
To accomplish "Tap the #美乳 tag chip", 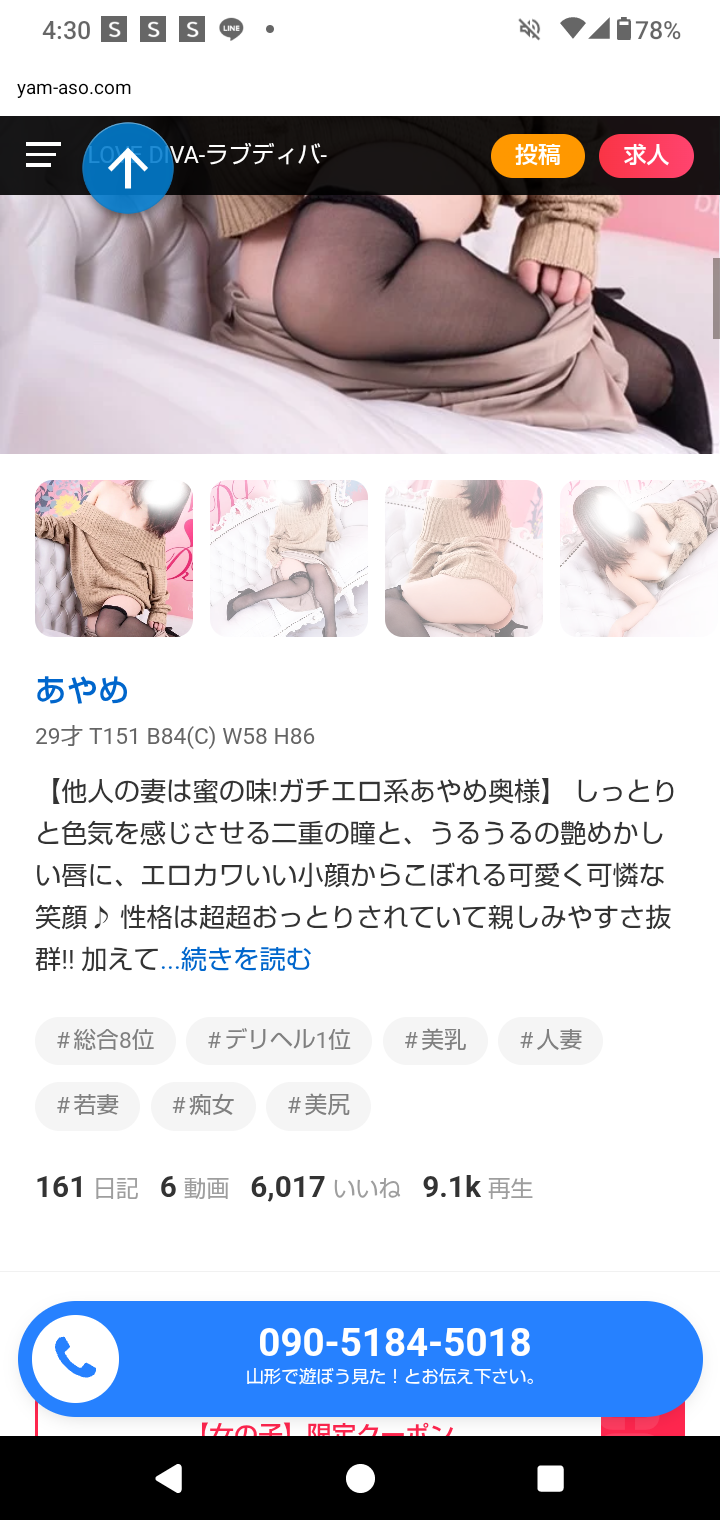I will (435, 1040).
